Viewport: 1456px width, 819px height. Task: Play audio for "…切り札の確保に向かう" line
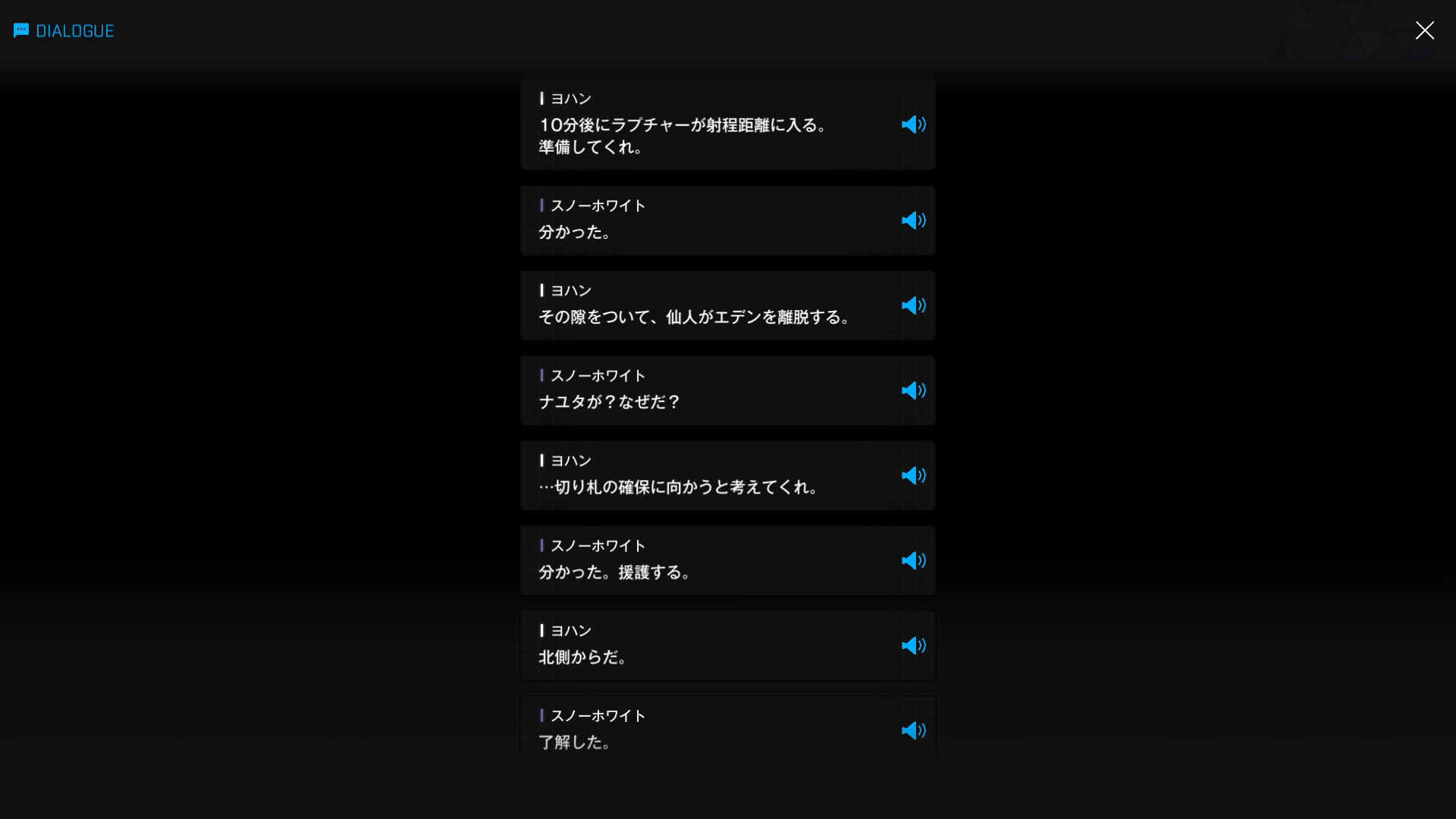coord(913,475)
